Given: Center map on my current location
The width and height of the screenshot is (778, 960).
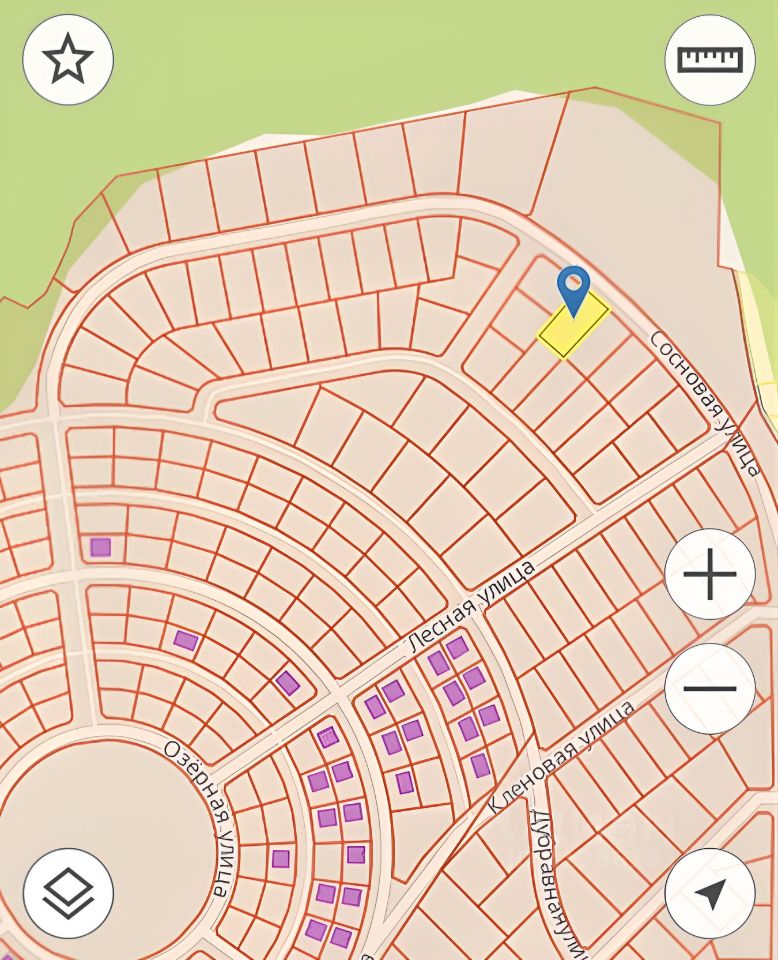Looking at the screenshot, I should click(710, 893).
